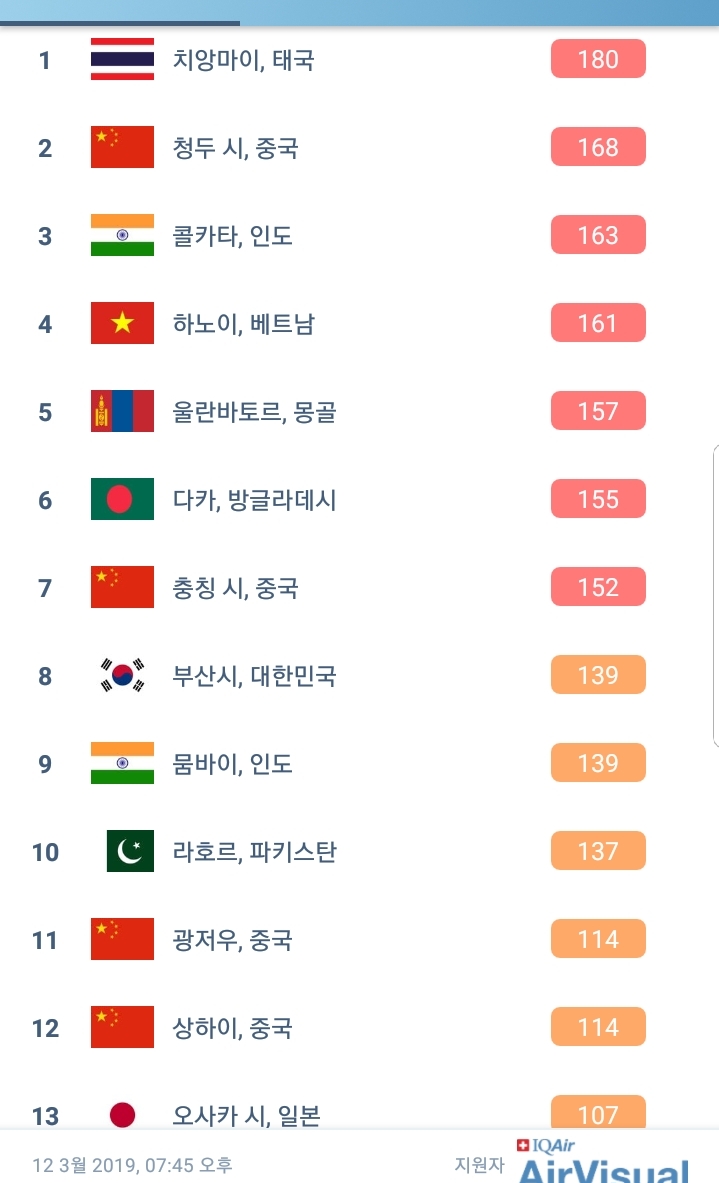View Busan (부산시), South Korea details
The image size is (719, 1183).
point(254,676)
